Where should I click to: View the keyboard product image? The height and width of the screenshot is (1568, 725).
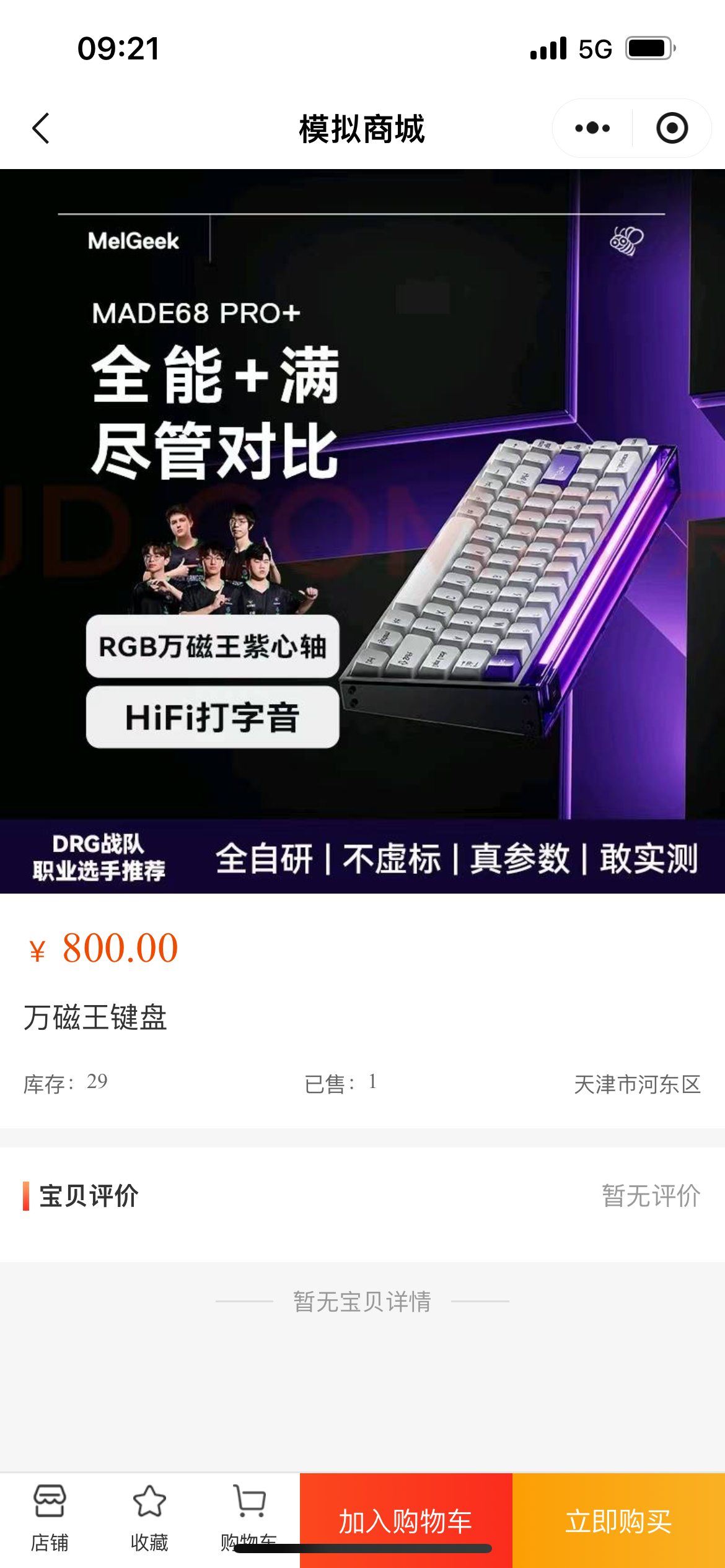pos(362,531)
